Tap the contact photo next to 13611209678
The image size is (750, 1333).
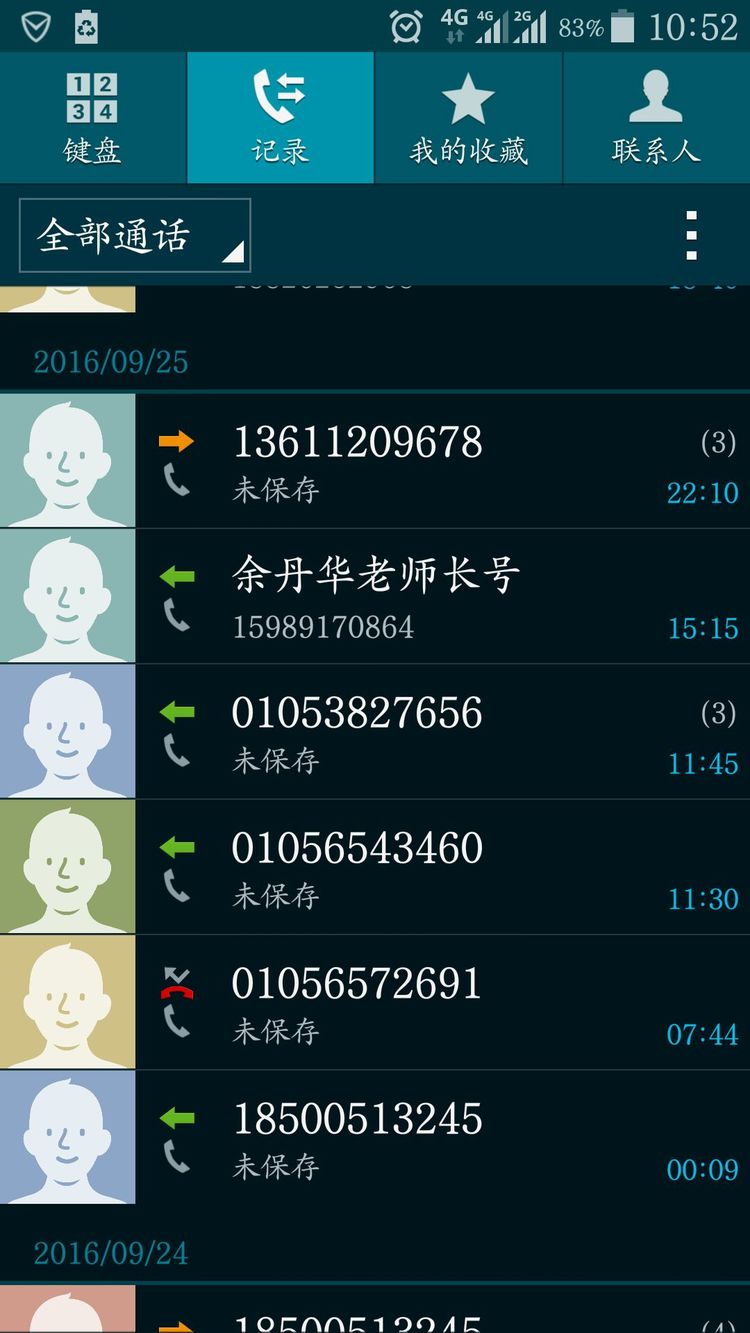click(x=67, y=461)
